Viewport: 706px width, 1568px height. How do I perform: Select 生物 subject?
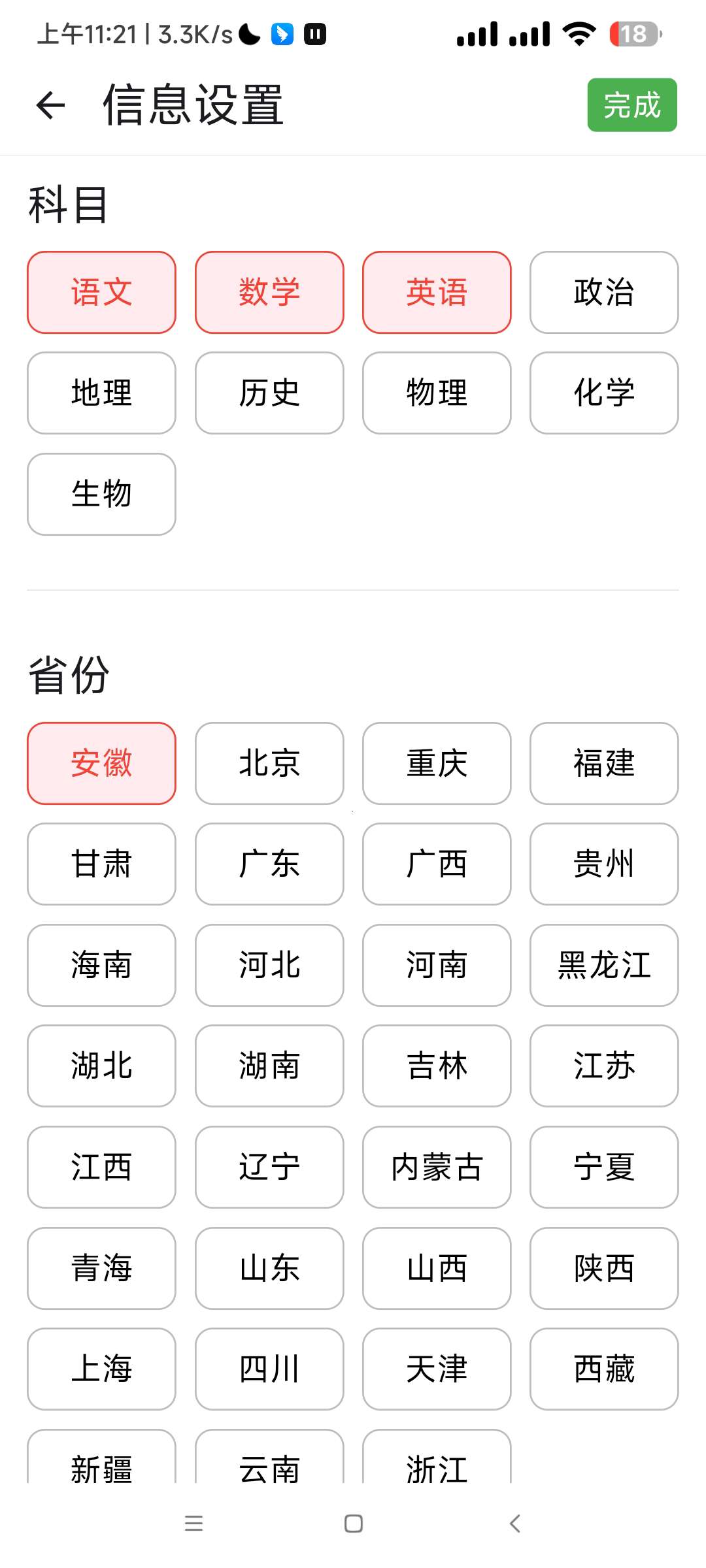(x=101, y=494)
